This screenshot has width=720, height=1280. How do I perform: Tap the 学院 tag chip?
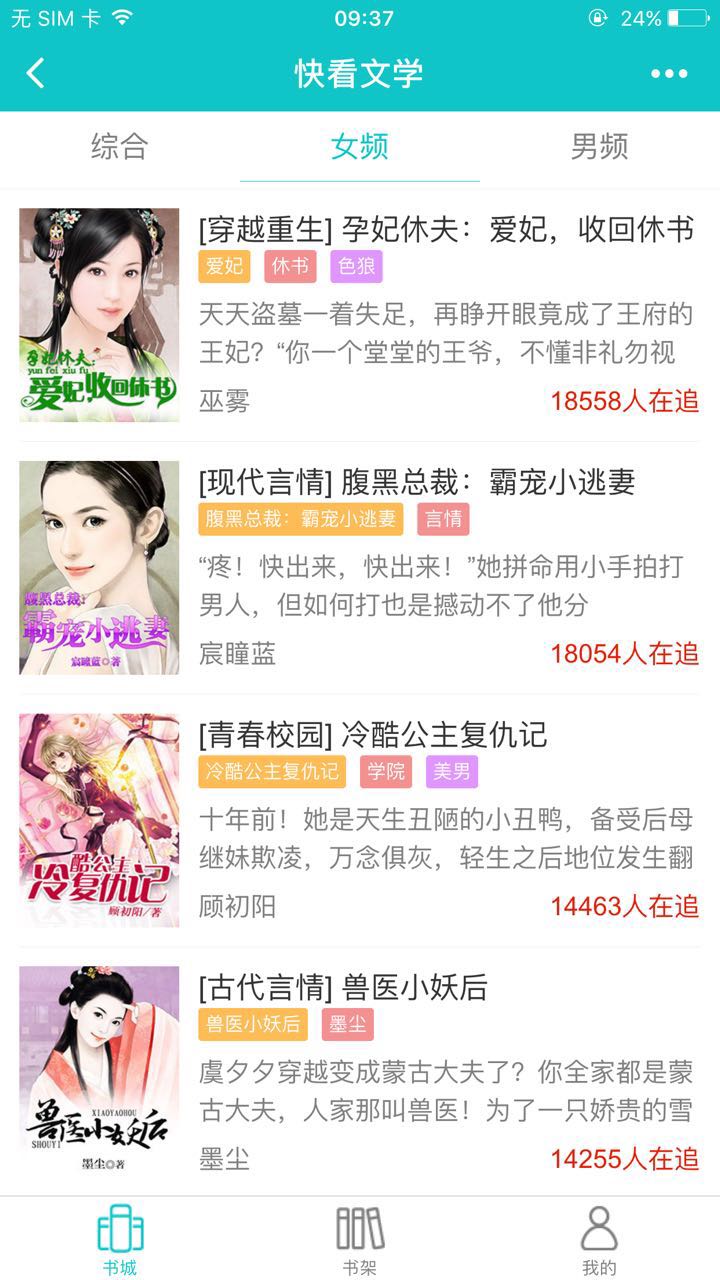(386, 771)
